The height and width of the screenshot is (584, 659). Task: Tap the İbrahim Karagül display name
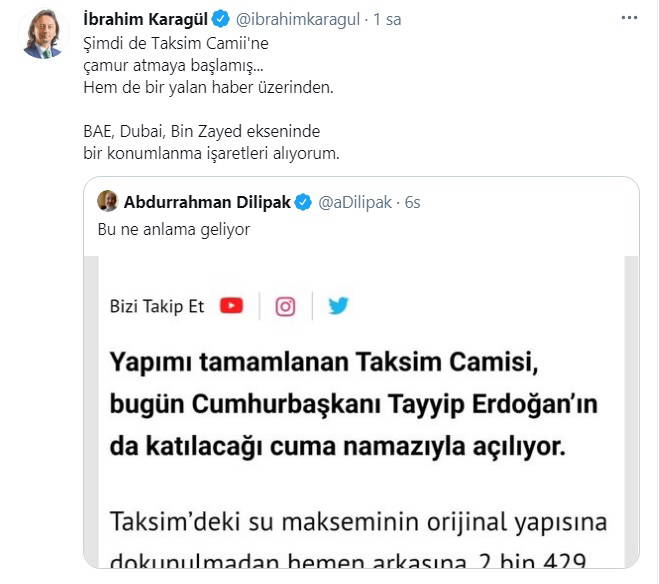(x=142, y=19)
